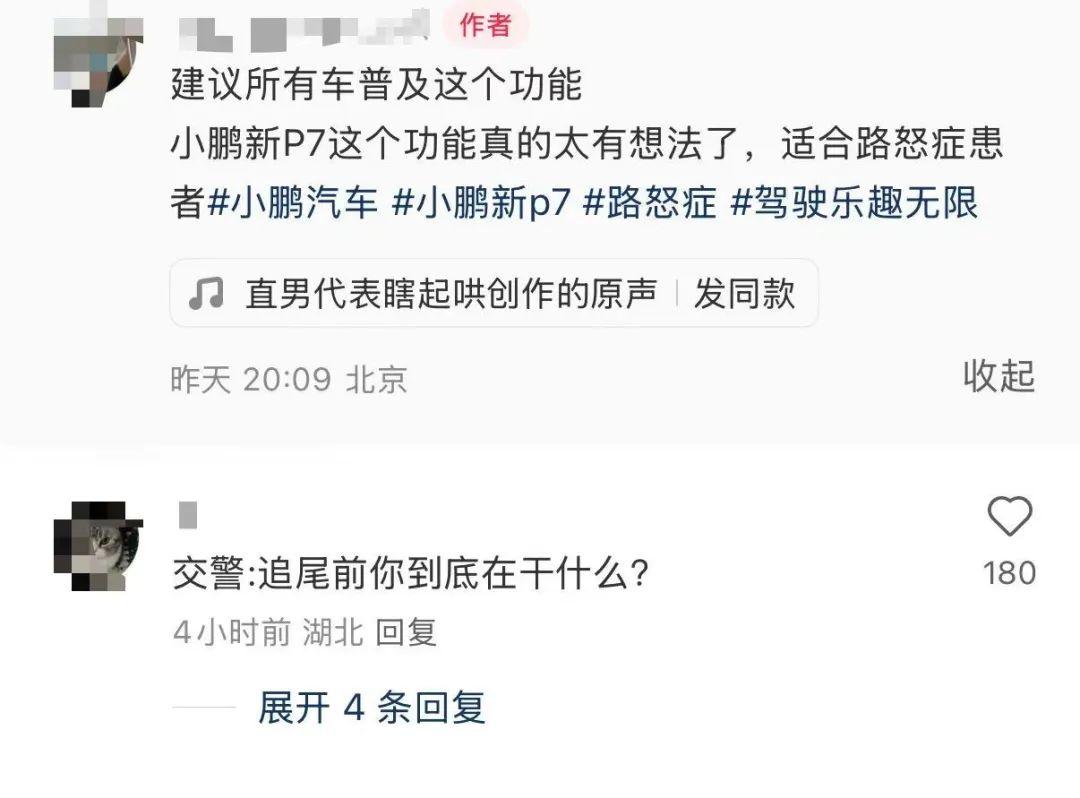Collapse the caption with 收起

(x=998, y=376)
